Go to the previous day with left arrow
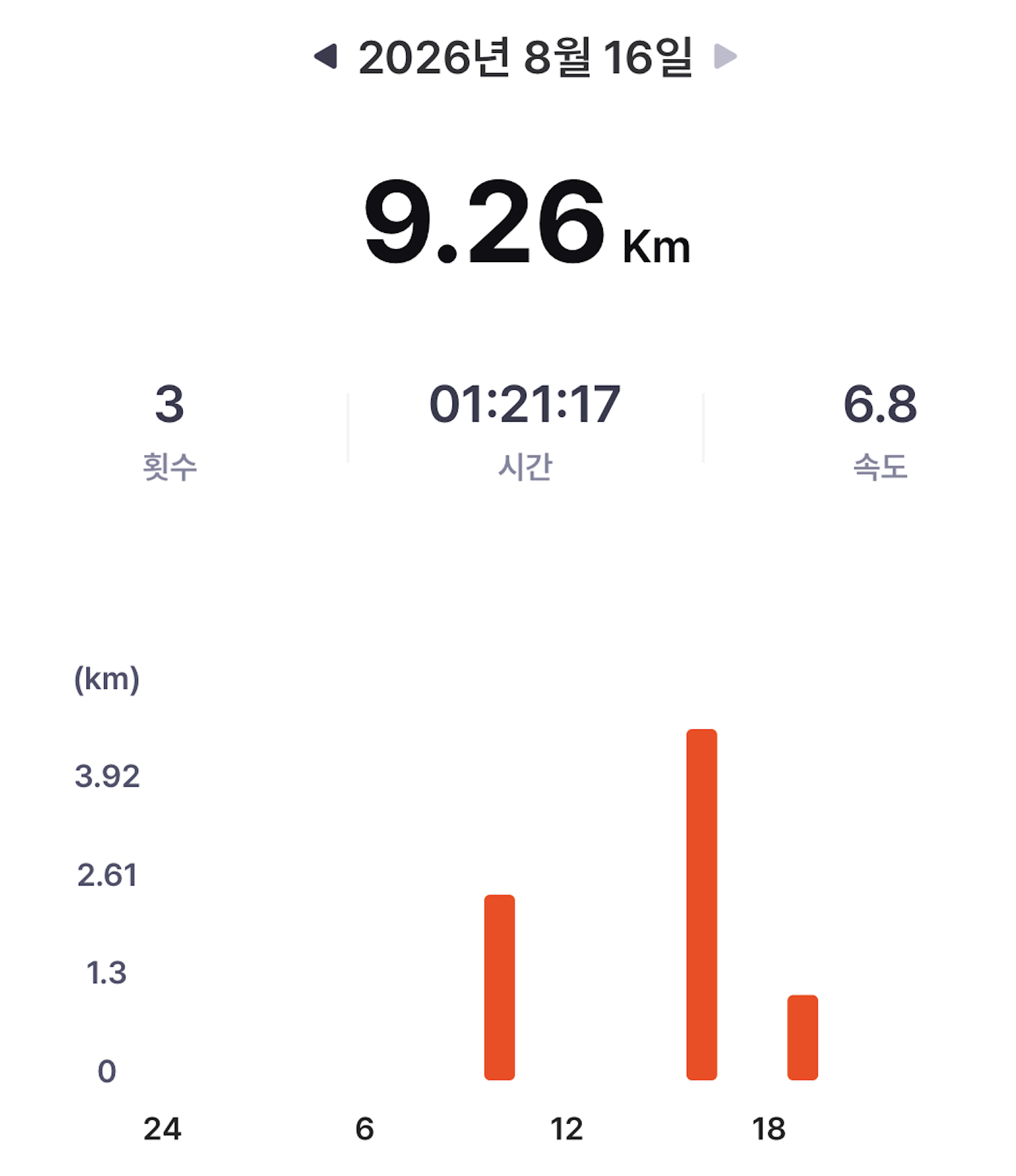Screen dimensions: 1016x1176 coord(325,57)
